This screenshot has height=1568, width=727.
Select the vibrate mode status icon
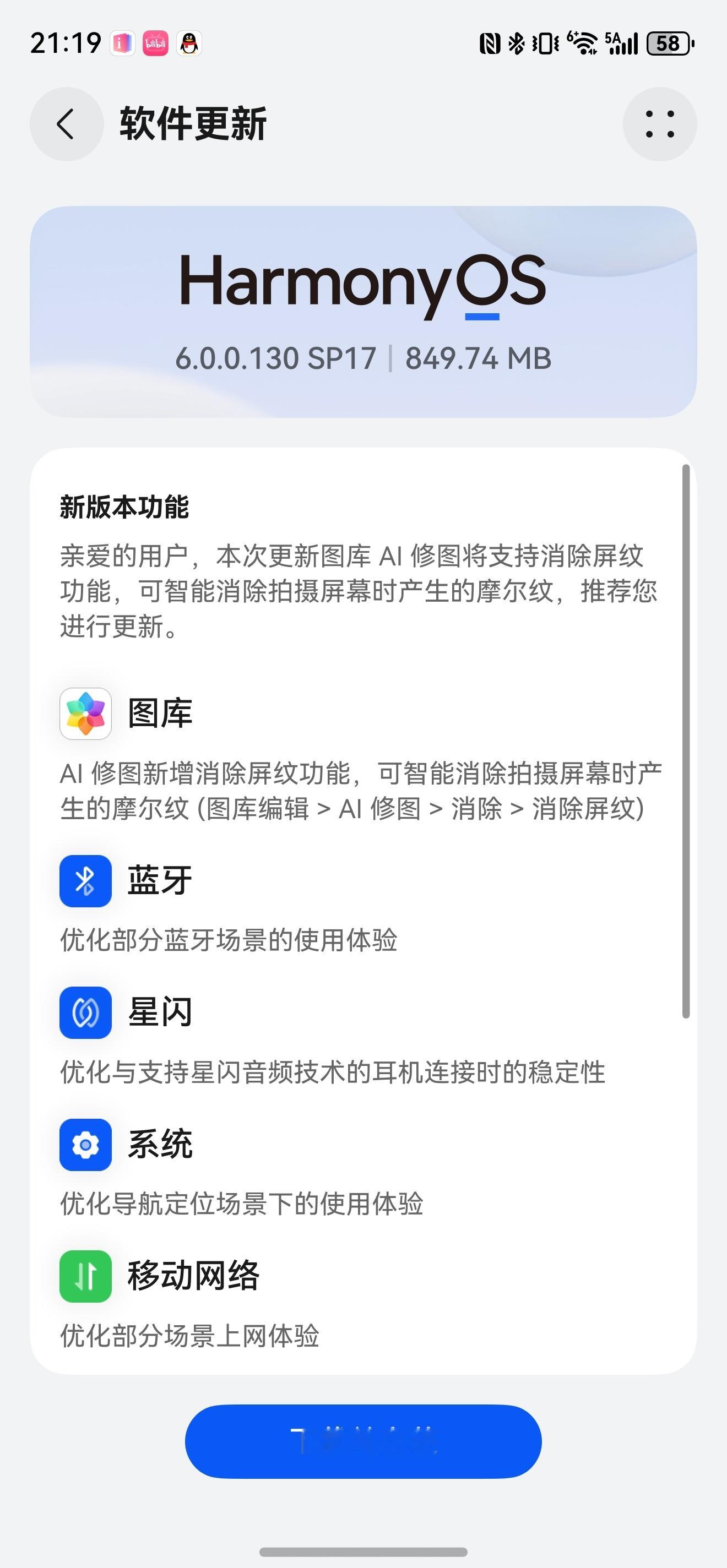(x=545, y=44)
